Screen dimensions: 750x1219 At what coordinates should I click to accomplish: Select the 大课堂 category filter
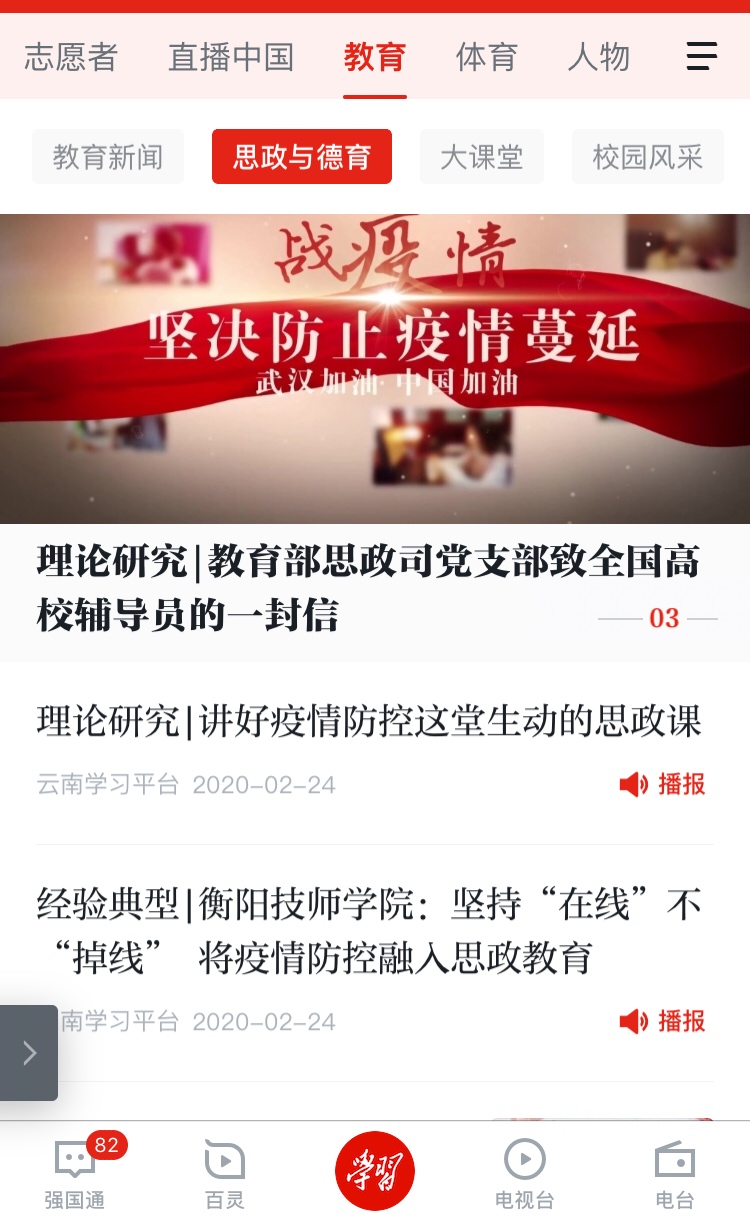(x=482, y=157)
